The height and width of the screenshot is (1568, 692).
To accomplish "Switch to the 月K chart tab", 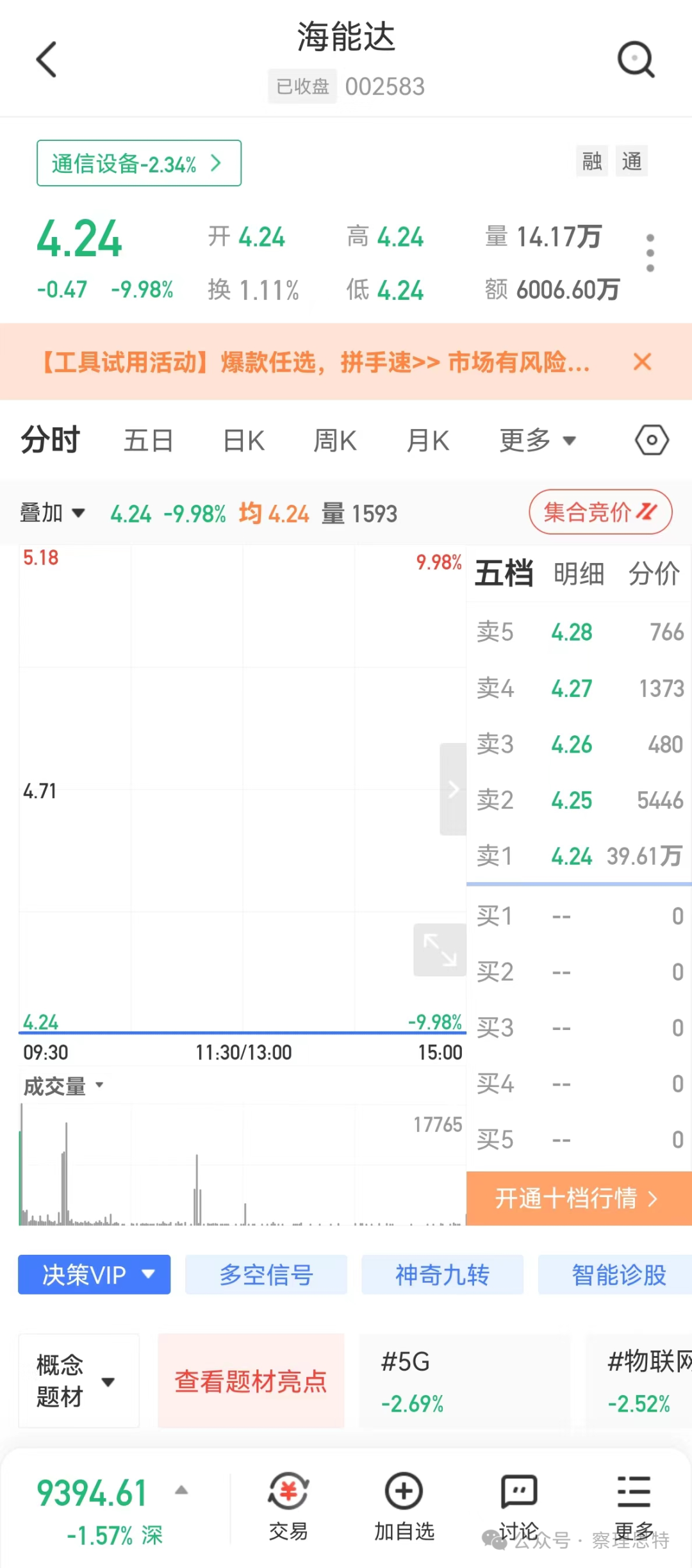I will coord(428,441).
